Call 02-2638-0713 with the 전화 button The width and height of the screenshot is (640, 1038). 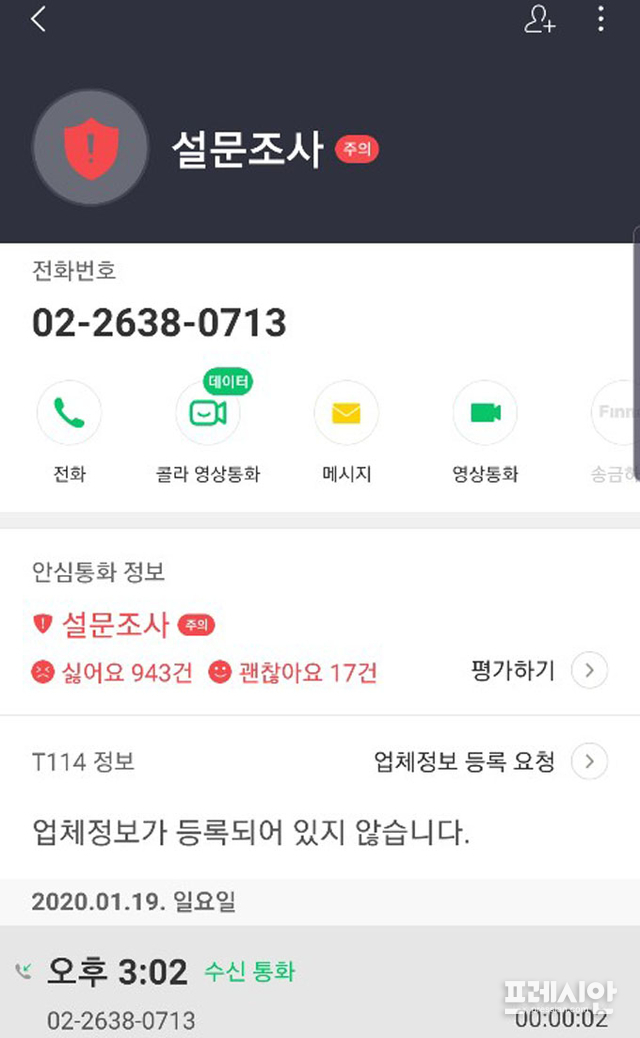69,413
